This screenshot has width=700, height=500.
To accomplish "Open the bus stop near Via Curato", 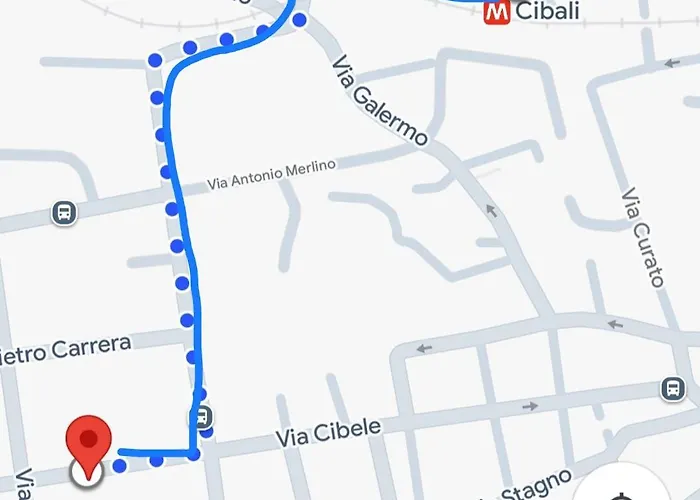I will click(672, 388).
